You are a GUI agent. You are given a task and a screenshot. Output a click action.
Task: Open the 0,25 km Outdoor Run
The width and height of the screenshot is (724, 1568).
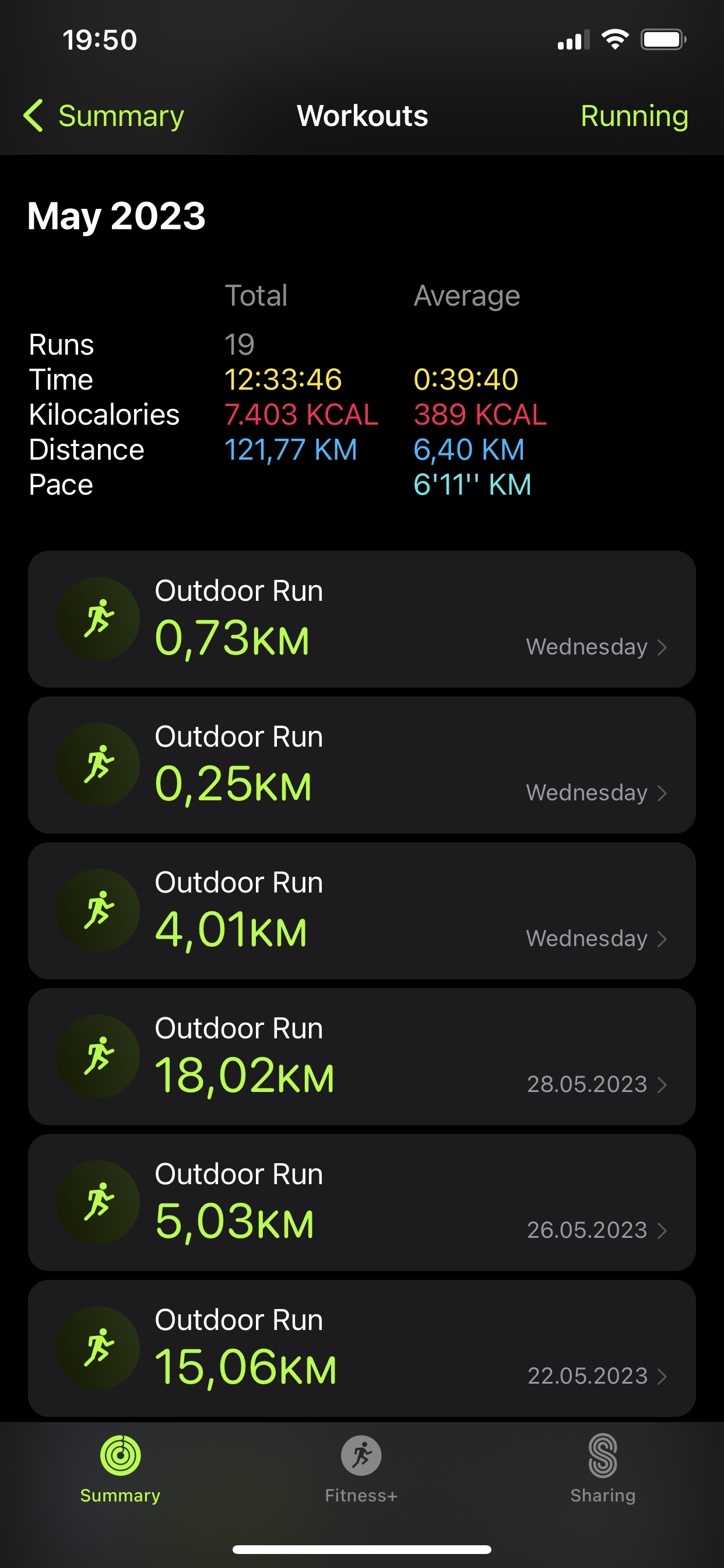361,765
